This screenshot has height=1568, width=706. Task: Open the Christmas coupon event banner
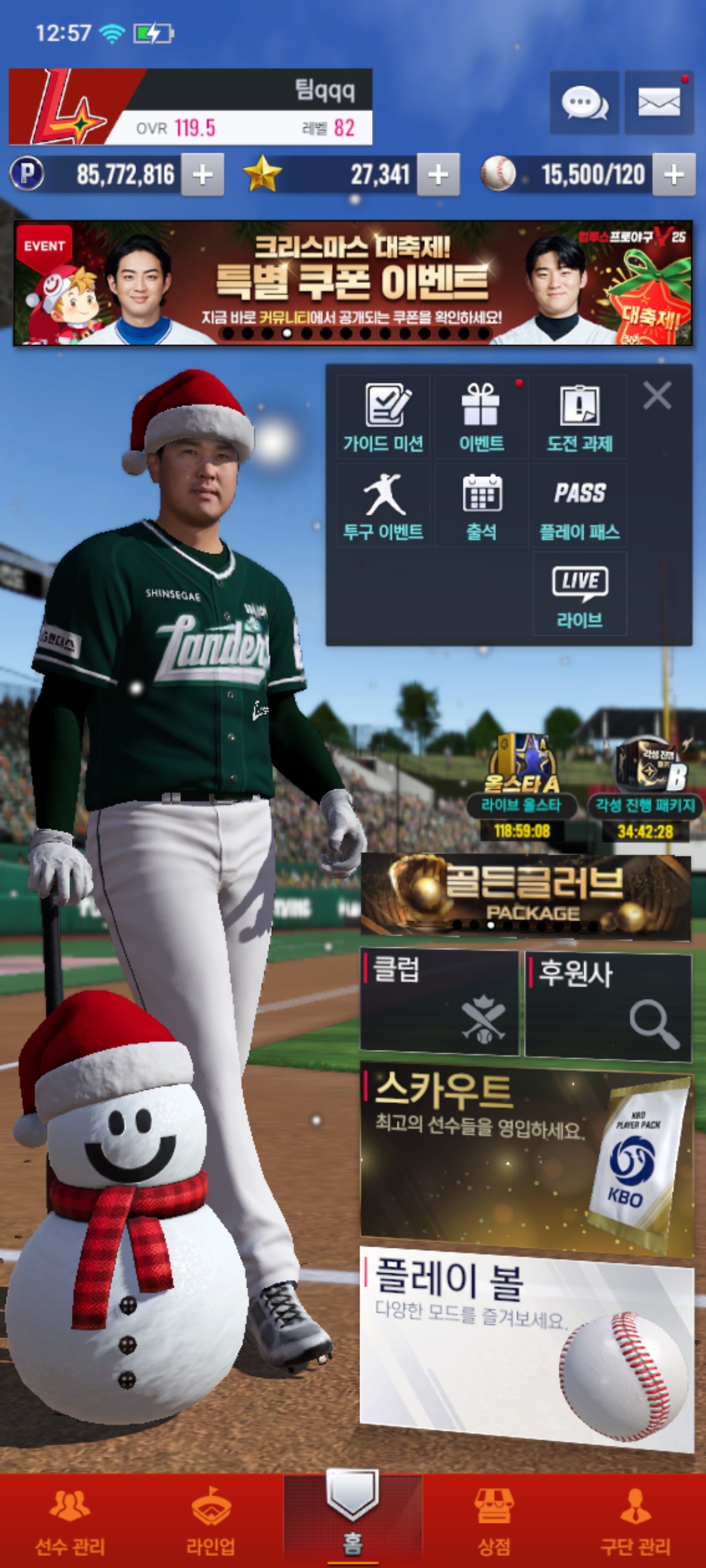[x=353, y=283]
